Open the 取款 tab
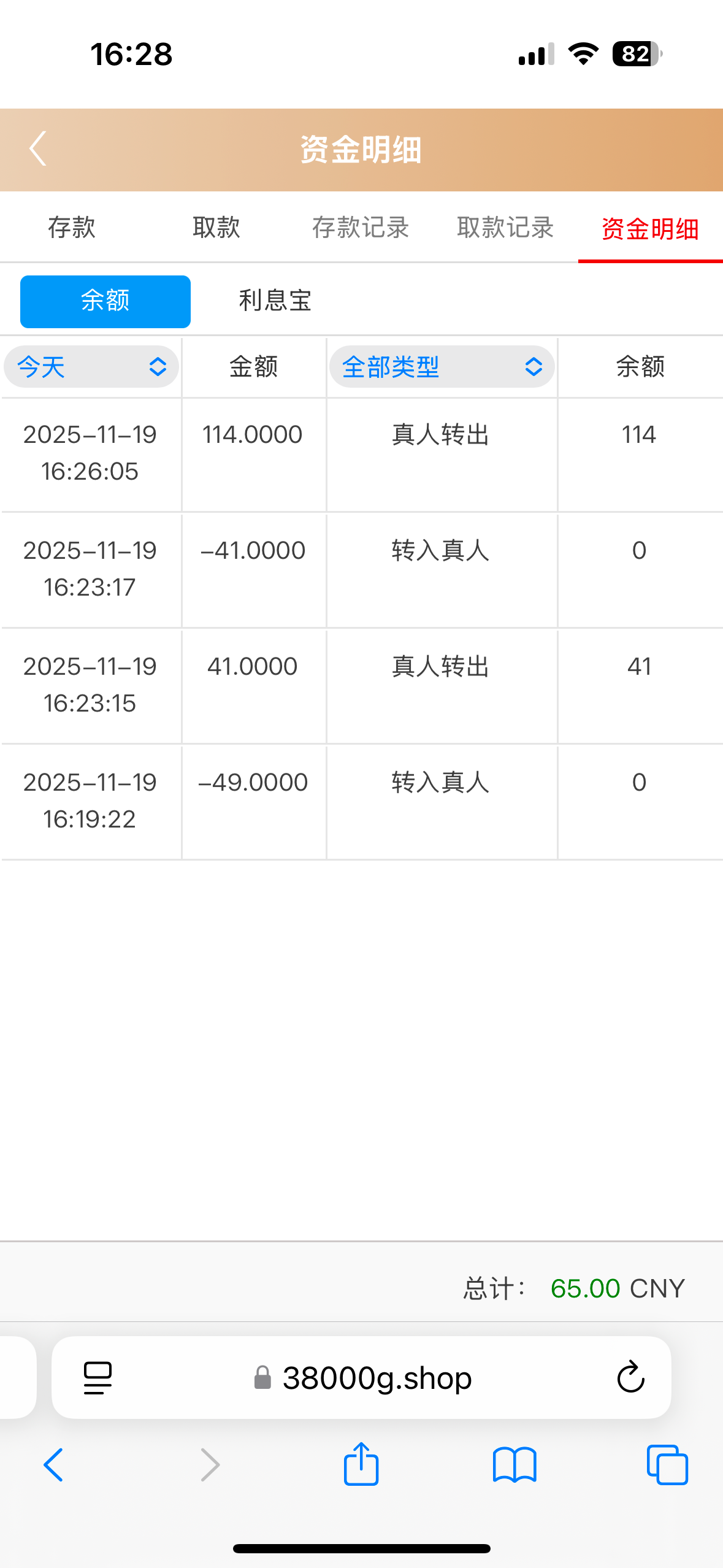 pos(216,228)
